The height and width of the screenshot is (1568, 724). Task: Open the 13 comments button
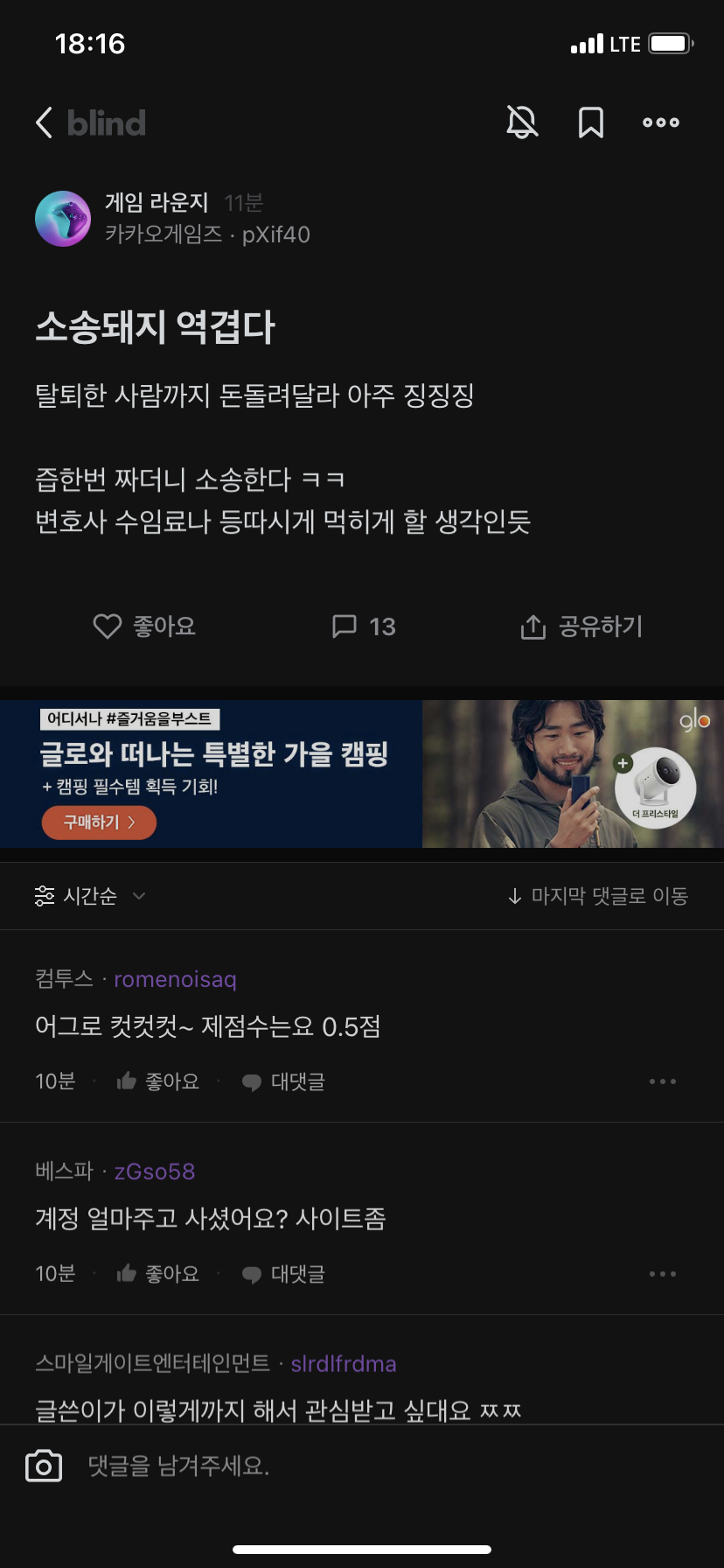click(364, 626)
